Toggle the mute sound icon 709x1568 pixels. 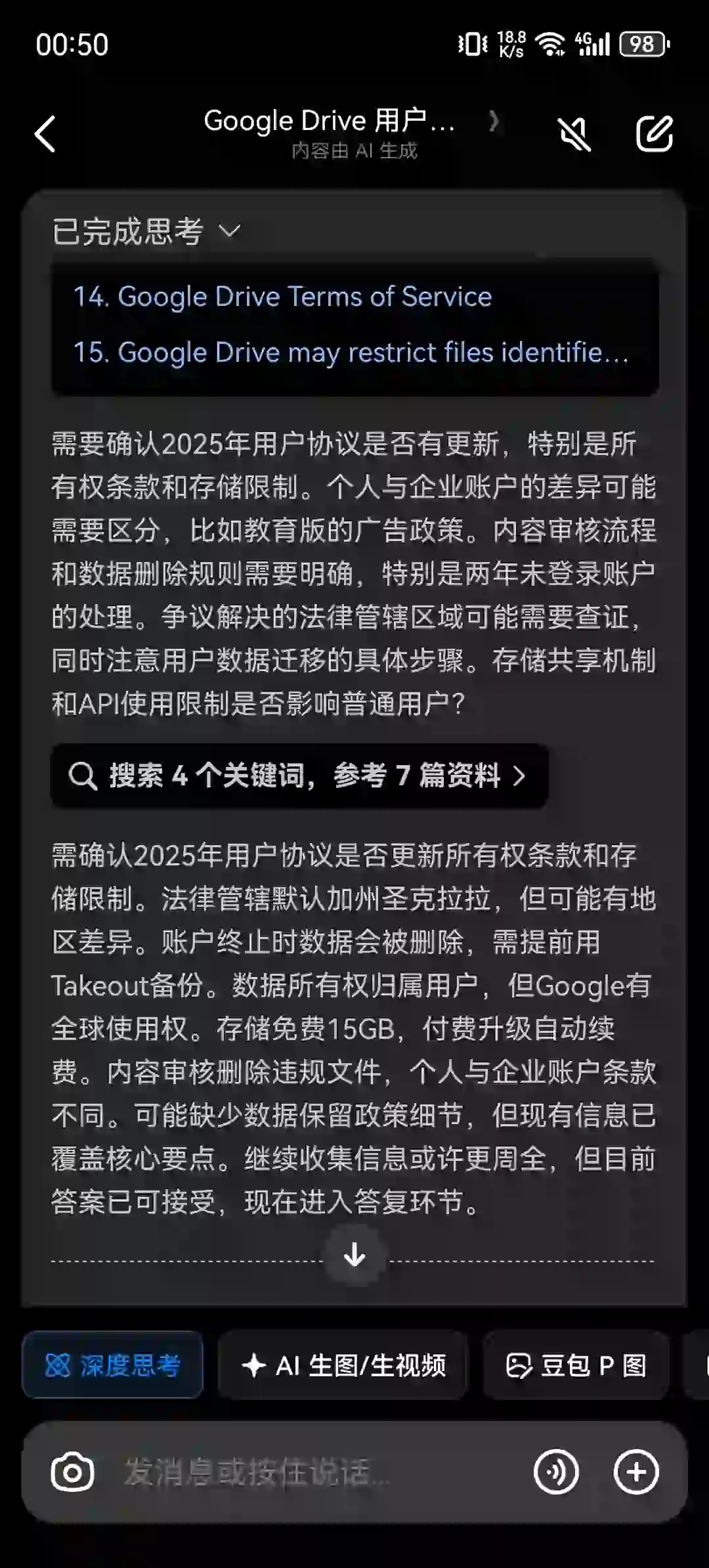click(x=574, y=135)
